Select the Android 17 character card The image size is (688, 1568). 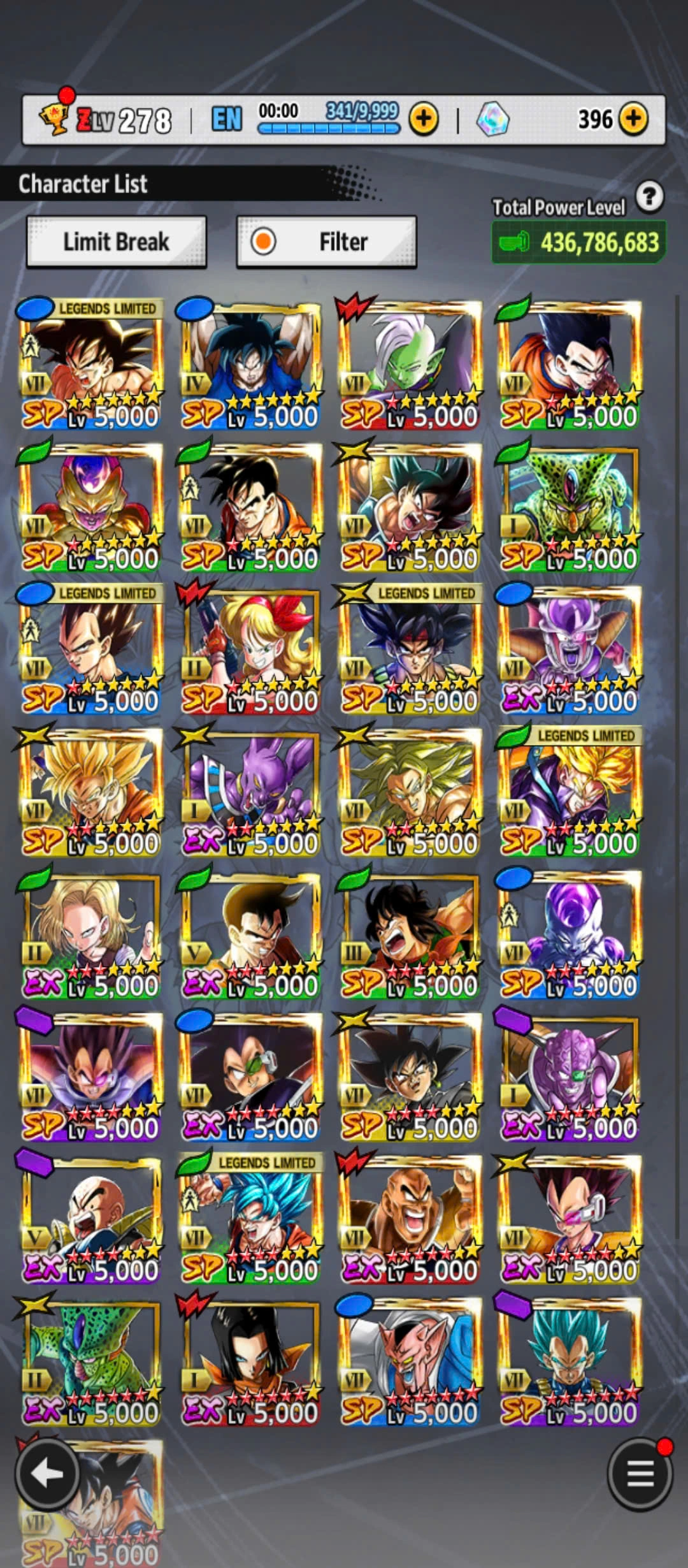coord(250,1362)
